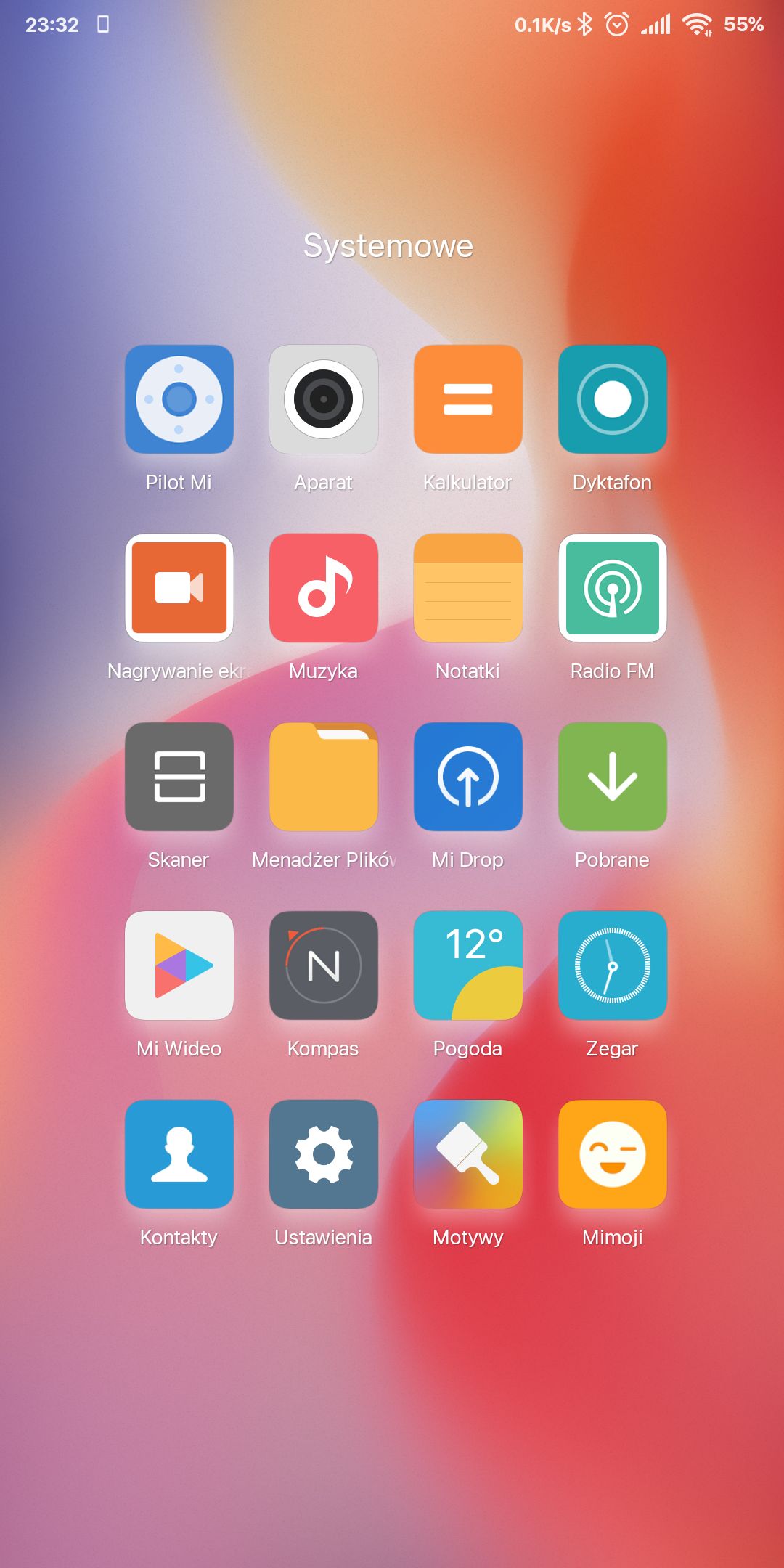
Task: Open Menadżer Plików file manager
Action: point(323,777)
